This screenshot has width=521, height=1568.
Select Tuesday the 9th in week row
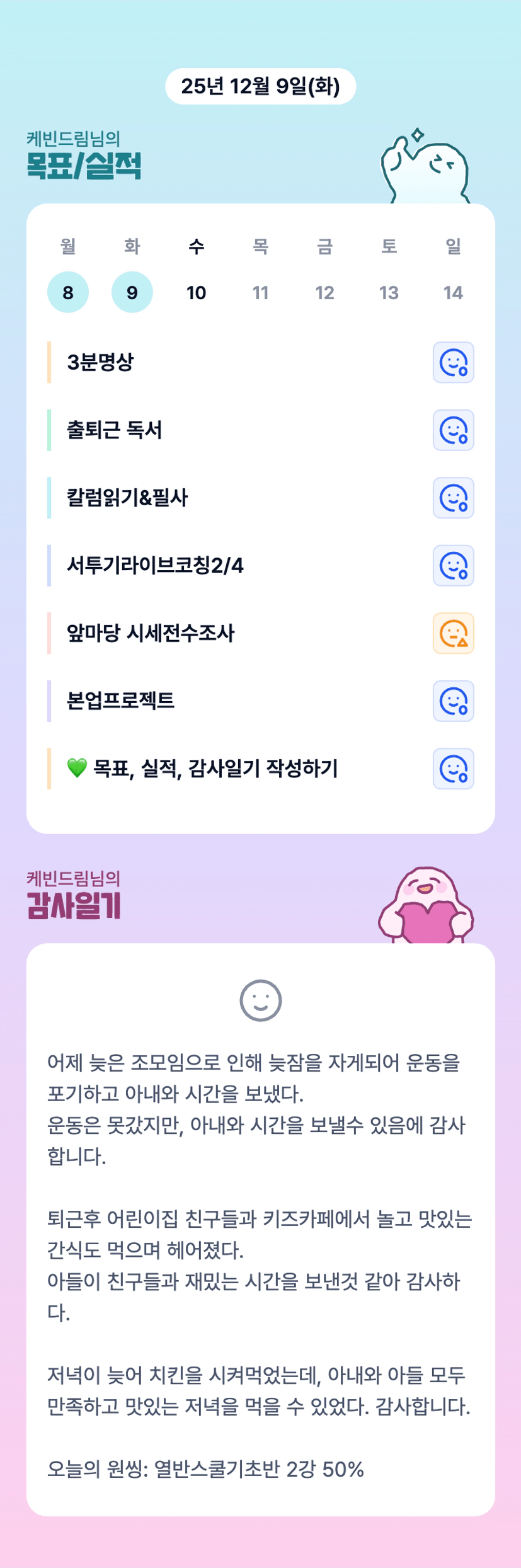point(132,292)
